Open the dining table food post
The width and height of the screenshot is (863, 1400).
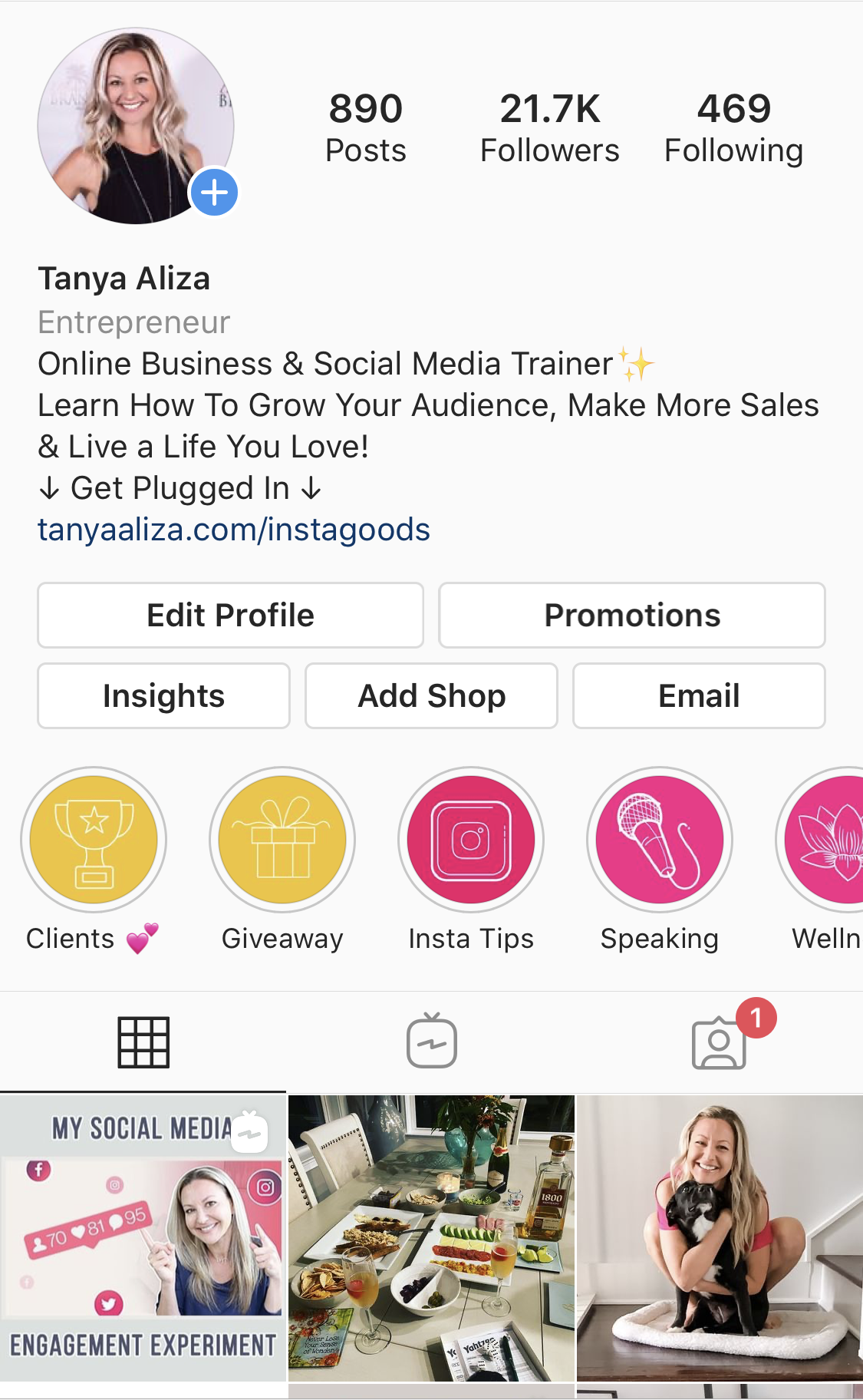(431, 1238)
